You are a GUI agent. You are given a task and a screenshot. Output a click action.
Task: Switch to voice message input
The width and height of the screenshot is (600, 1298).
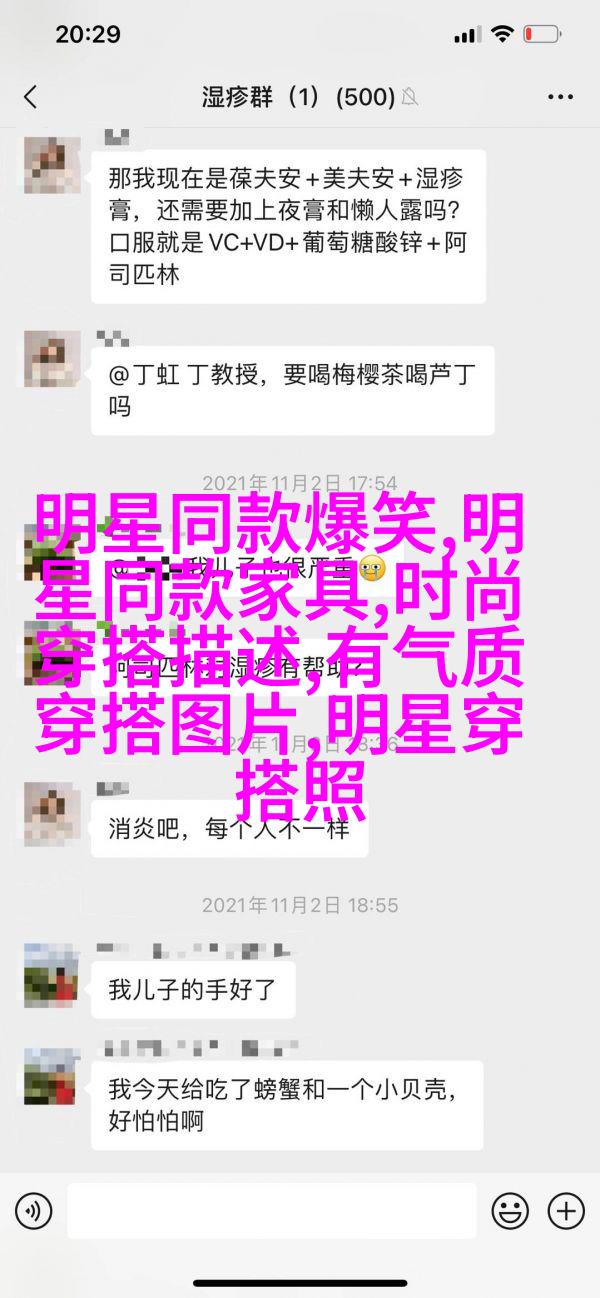point(33,1212)
